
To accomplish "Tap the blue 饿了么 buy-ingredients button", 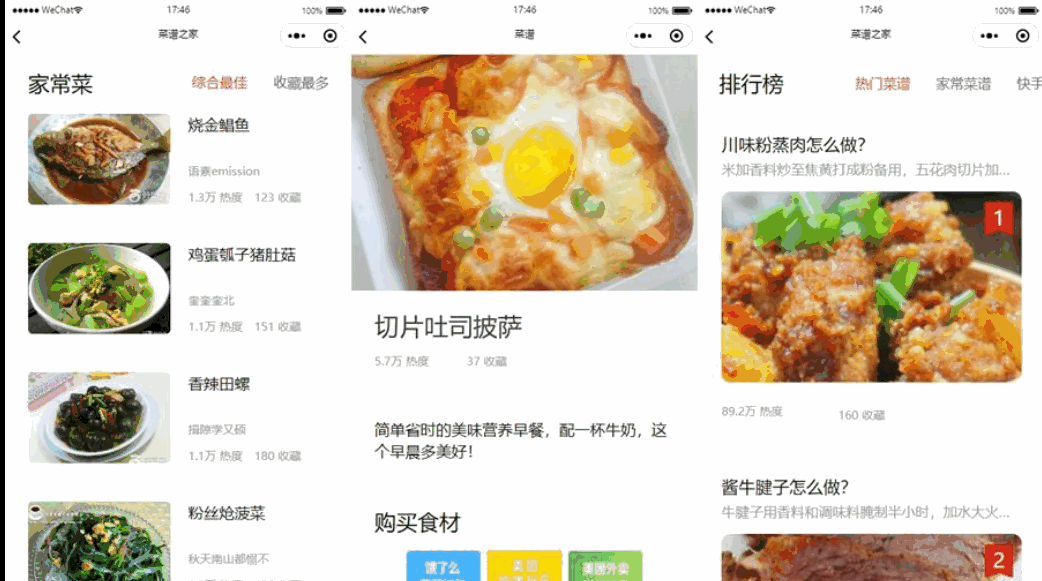I will coord(443,566).
